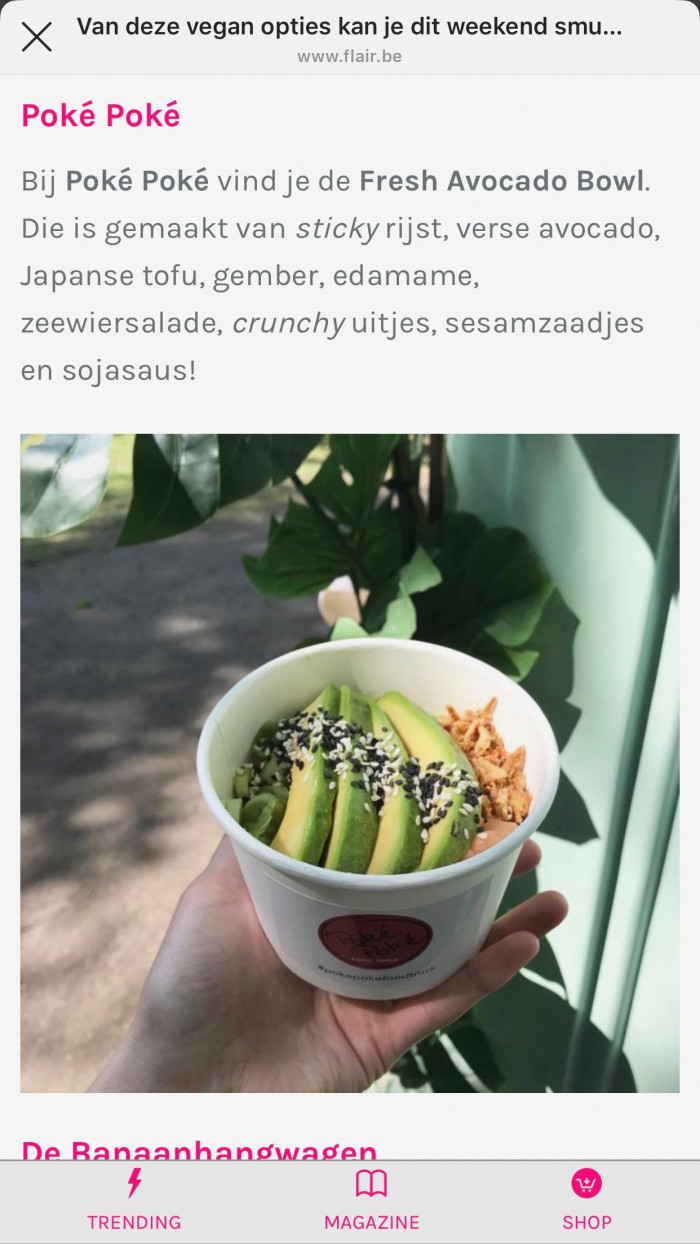Close the in-app article browser

point(37,37)
